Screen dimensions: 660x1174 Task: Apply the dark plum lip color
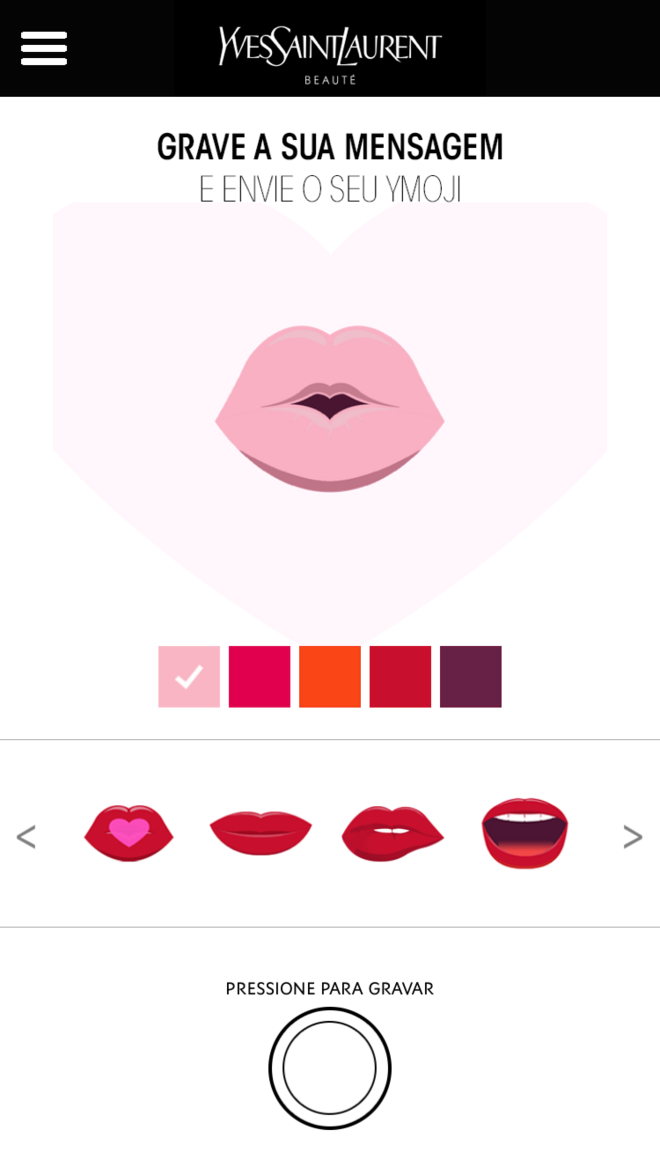coord(471,677)
